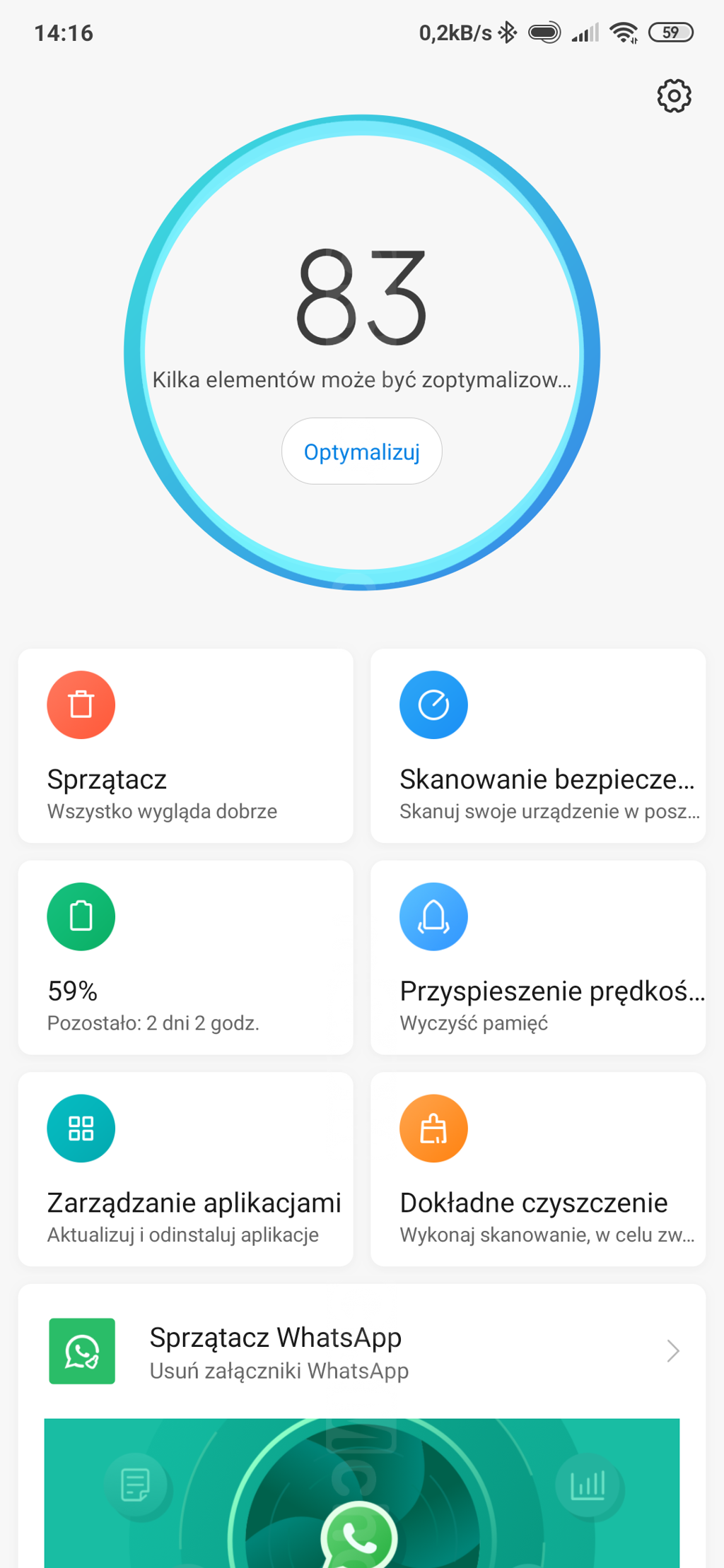Open the settings gear icon

click(674, 96)
